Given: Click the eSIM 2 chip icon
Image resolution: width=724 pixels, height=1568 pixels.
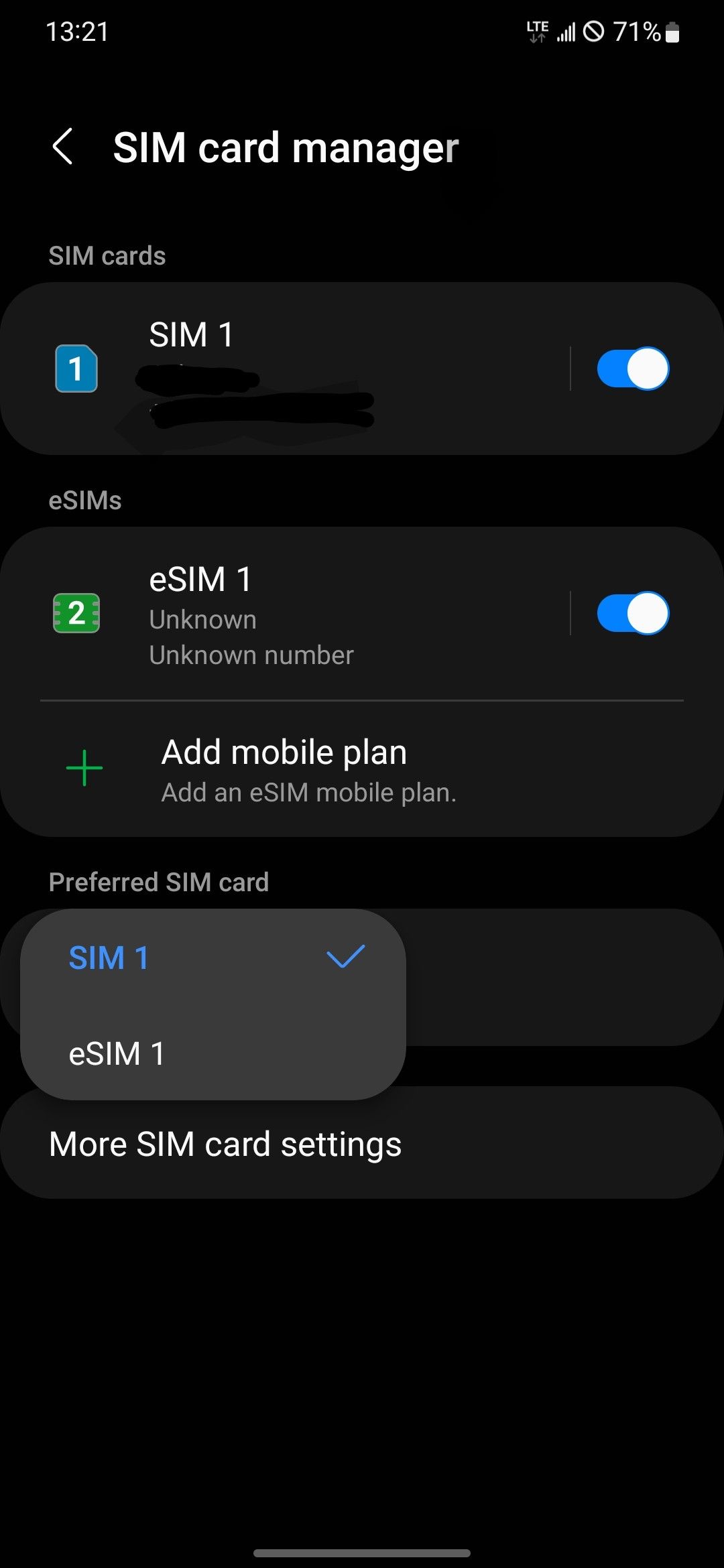Looking at the screenshot, I should [76, 612].
